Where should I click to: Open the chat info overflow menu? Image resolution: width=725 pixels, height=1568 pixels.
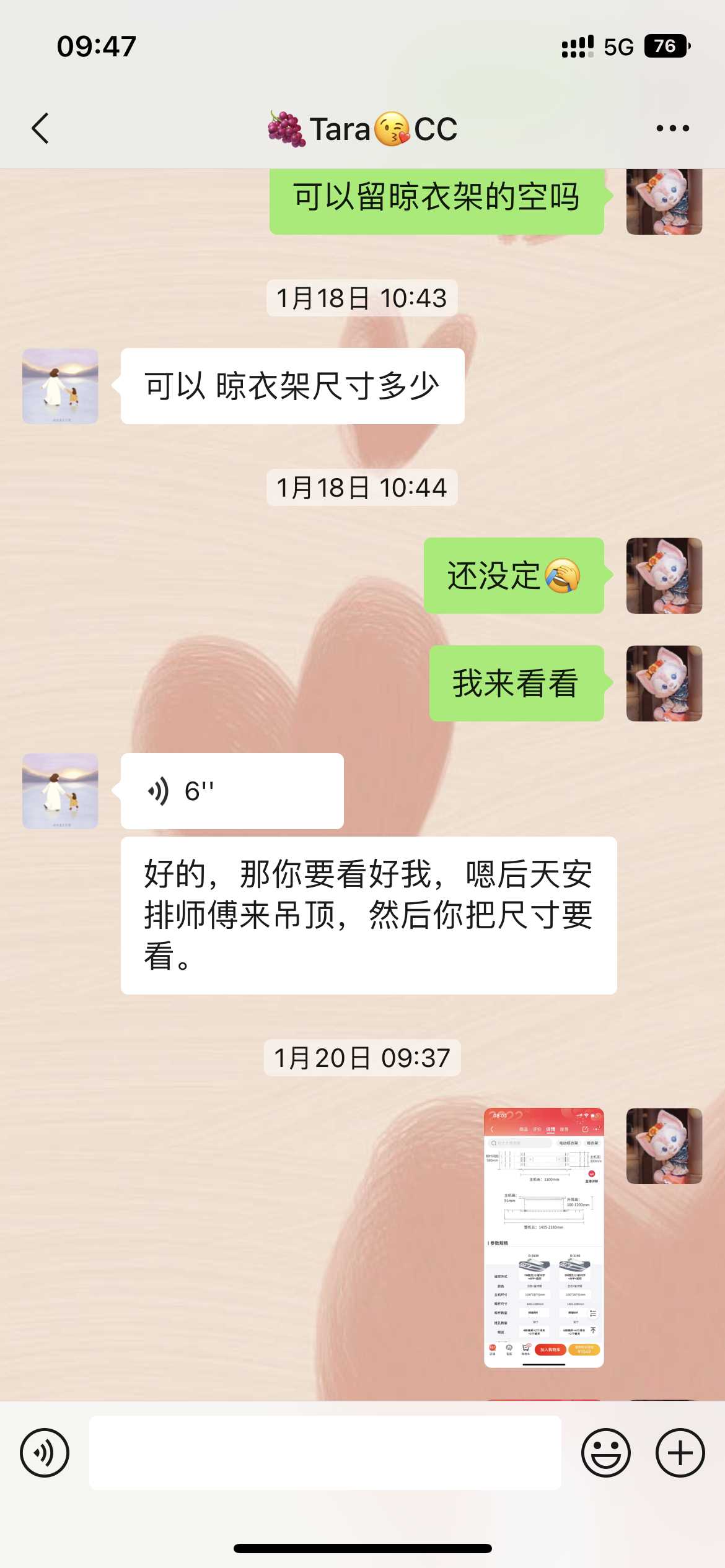point(672,129)
